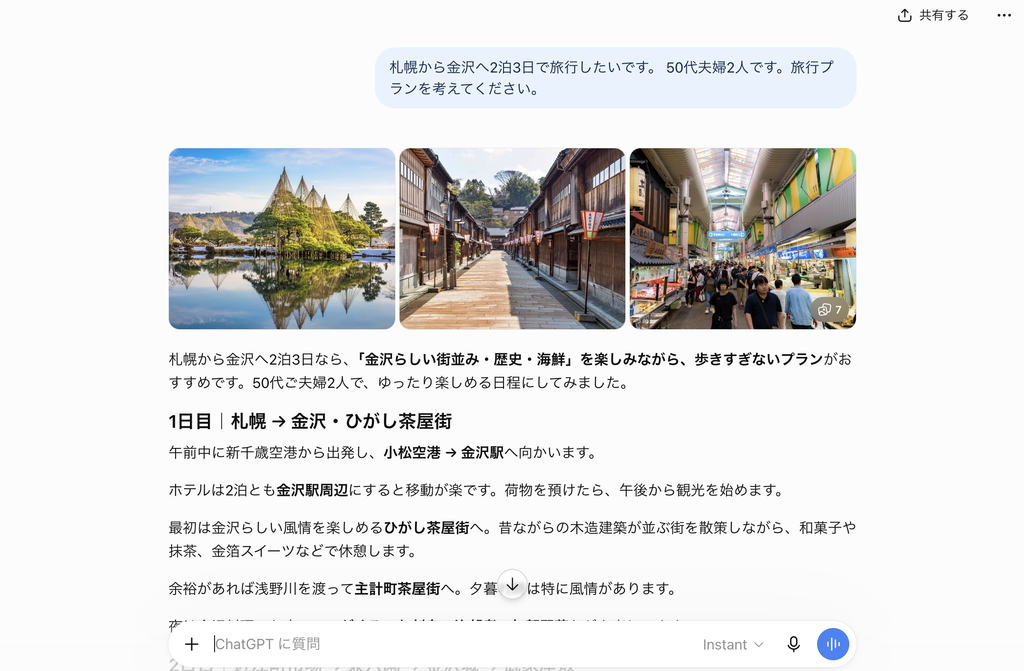Open the covered market arcade photo

click(x=743, y=238)
